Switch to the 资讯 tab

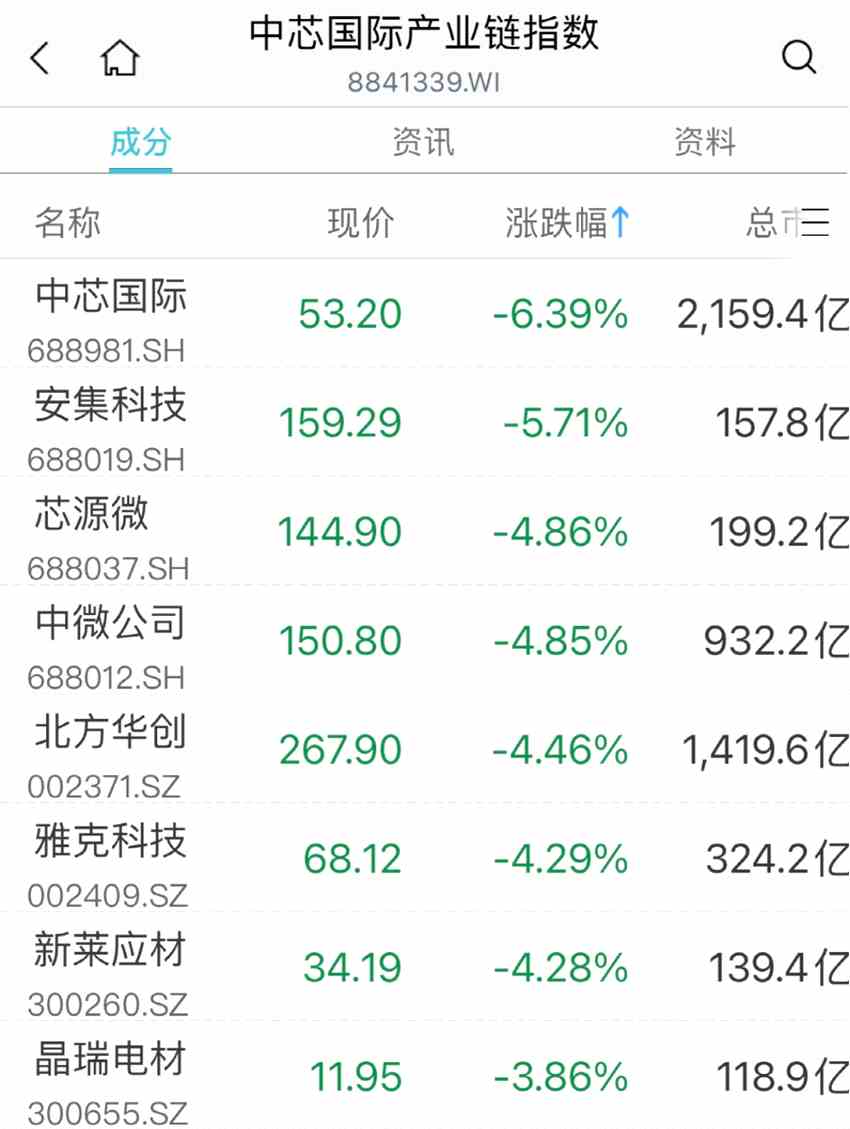pos(423,142)
